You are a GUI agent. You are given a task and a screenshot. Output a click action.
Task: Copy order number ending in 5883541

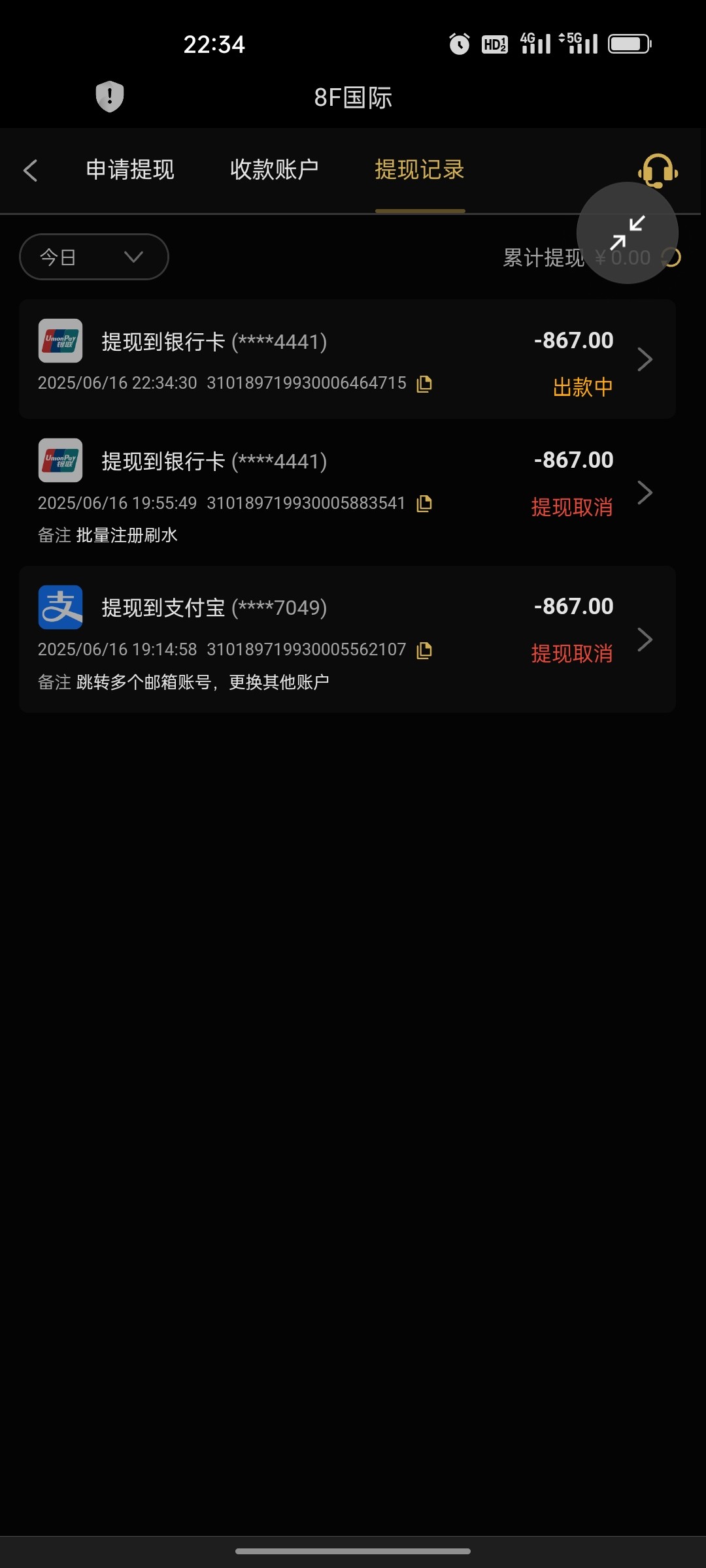click(424, 504)
